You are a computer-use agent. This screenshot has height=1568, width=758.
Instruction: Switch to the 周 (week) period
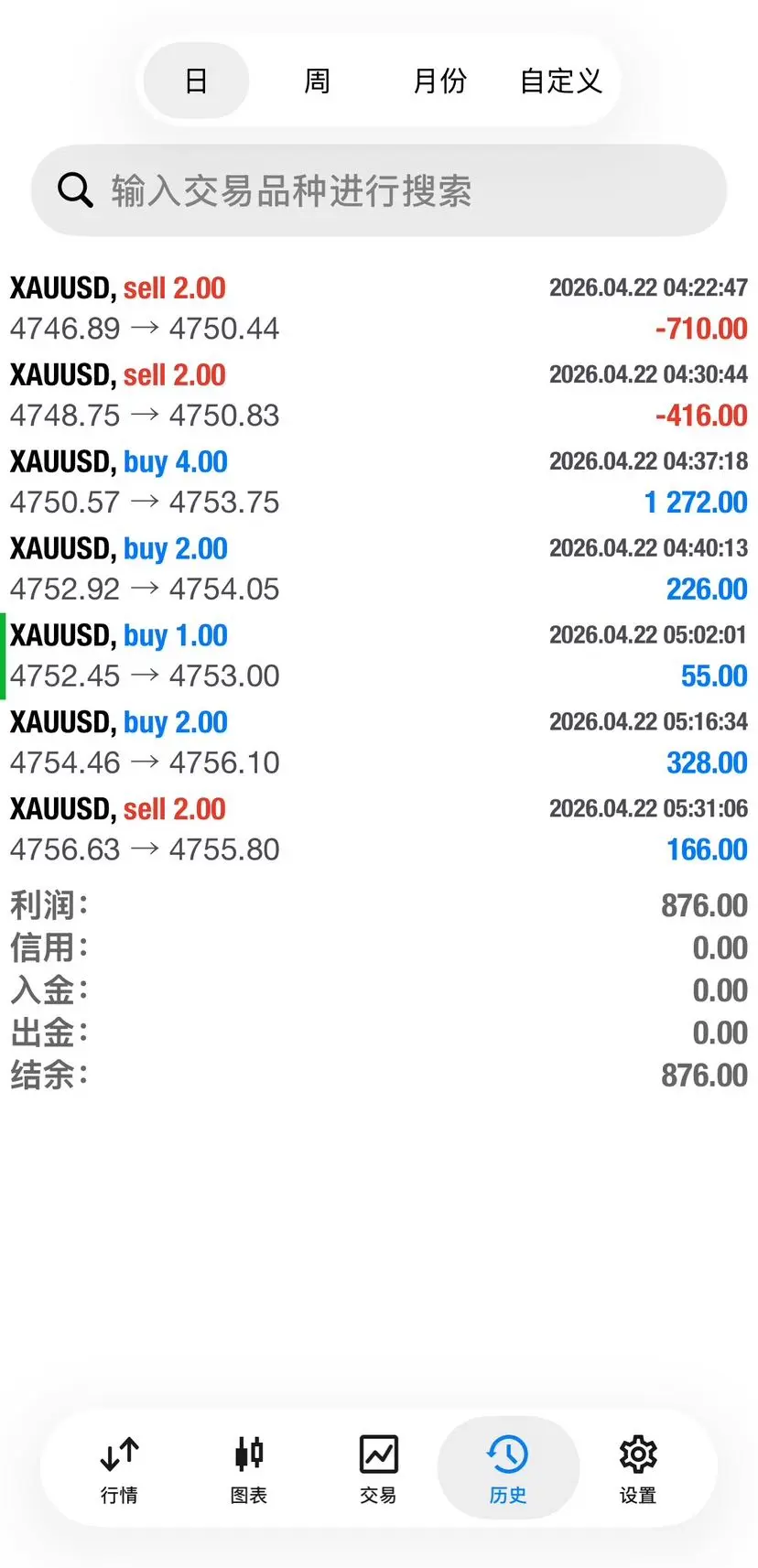317,81
